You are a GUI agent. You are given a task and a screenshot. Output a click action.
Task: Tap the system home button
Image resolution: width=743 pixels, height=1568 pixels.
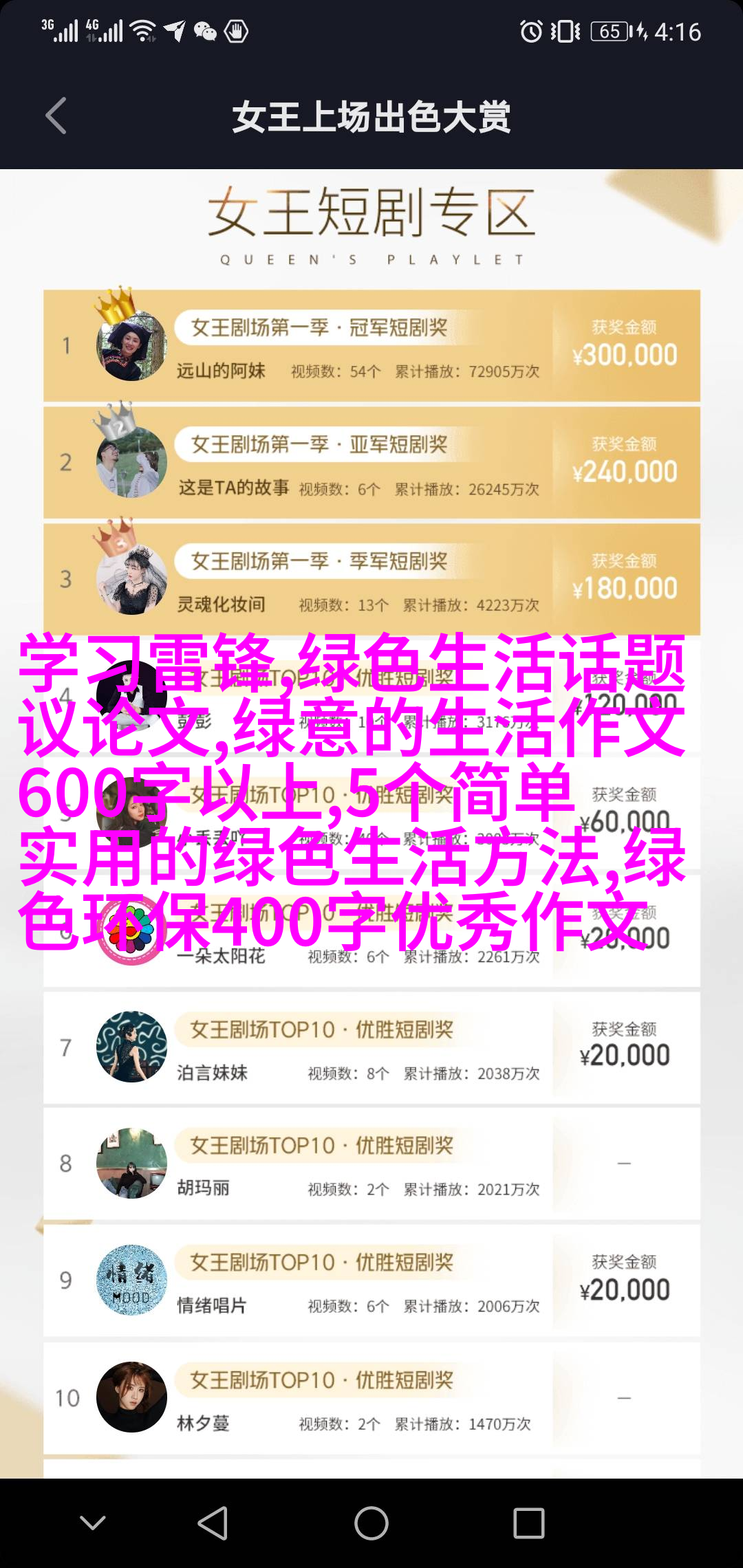(x=371, y=1523)
